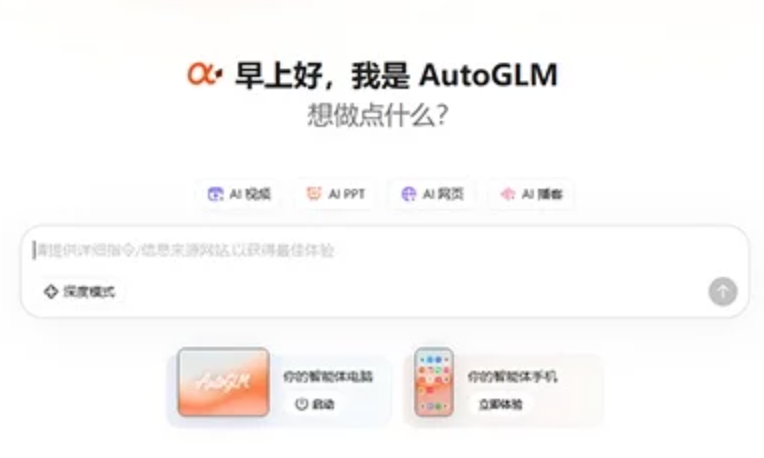Tap 立即体验 for 你的智能体手机
This screenshot has height=458, width=764.
(x=500, y=405)
